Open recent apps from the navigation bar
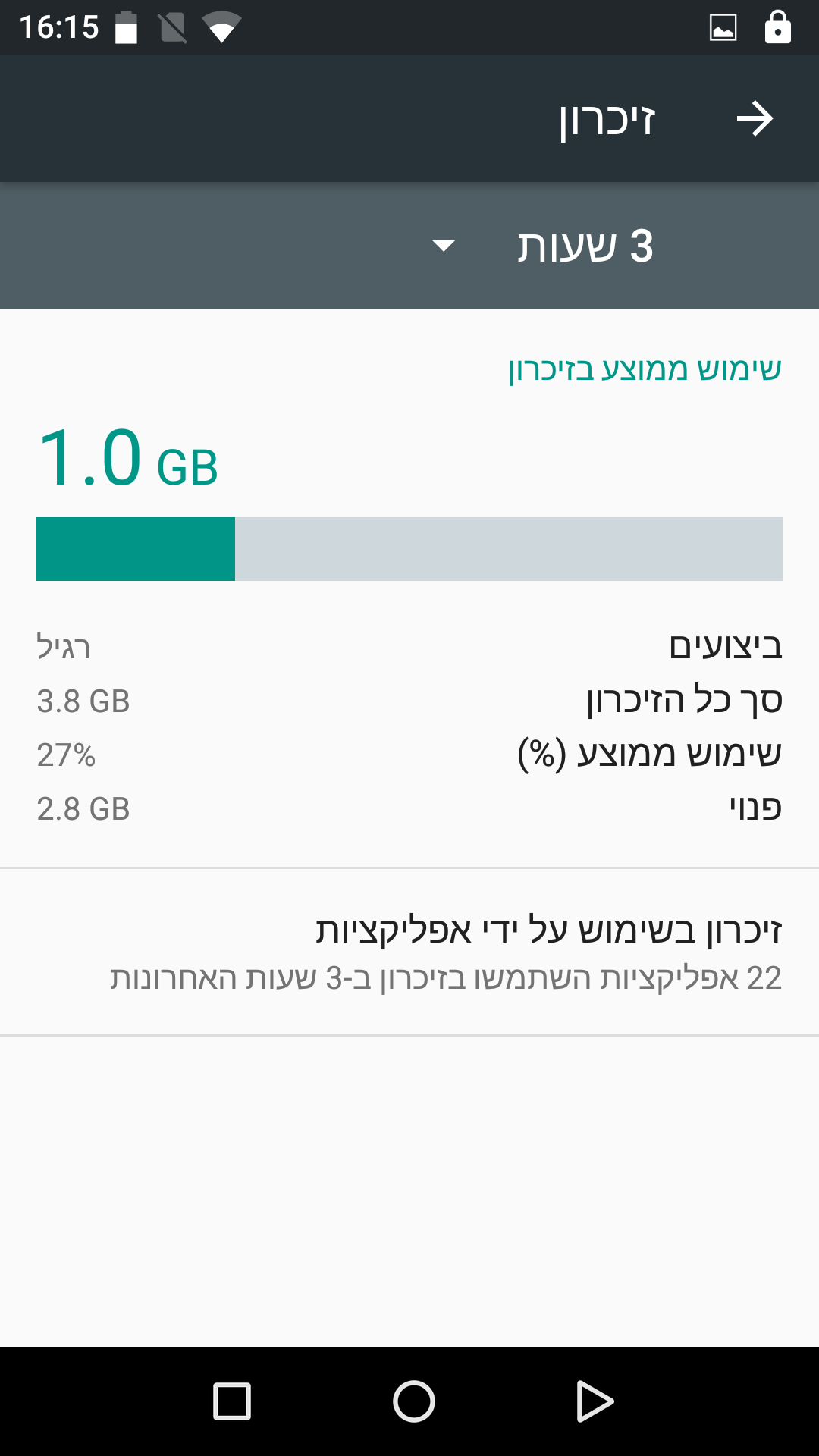 (232, 1401)
